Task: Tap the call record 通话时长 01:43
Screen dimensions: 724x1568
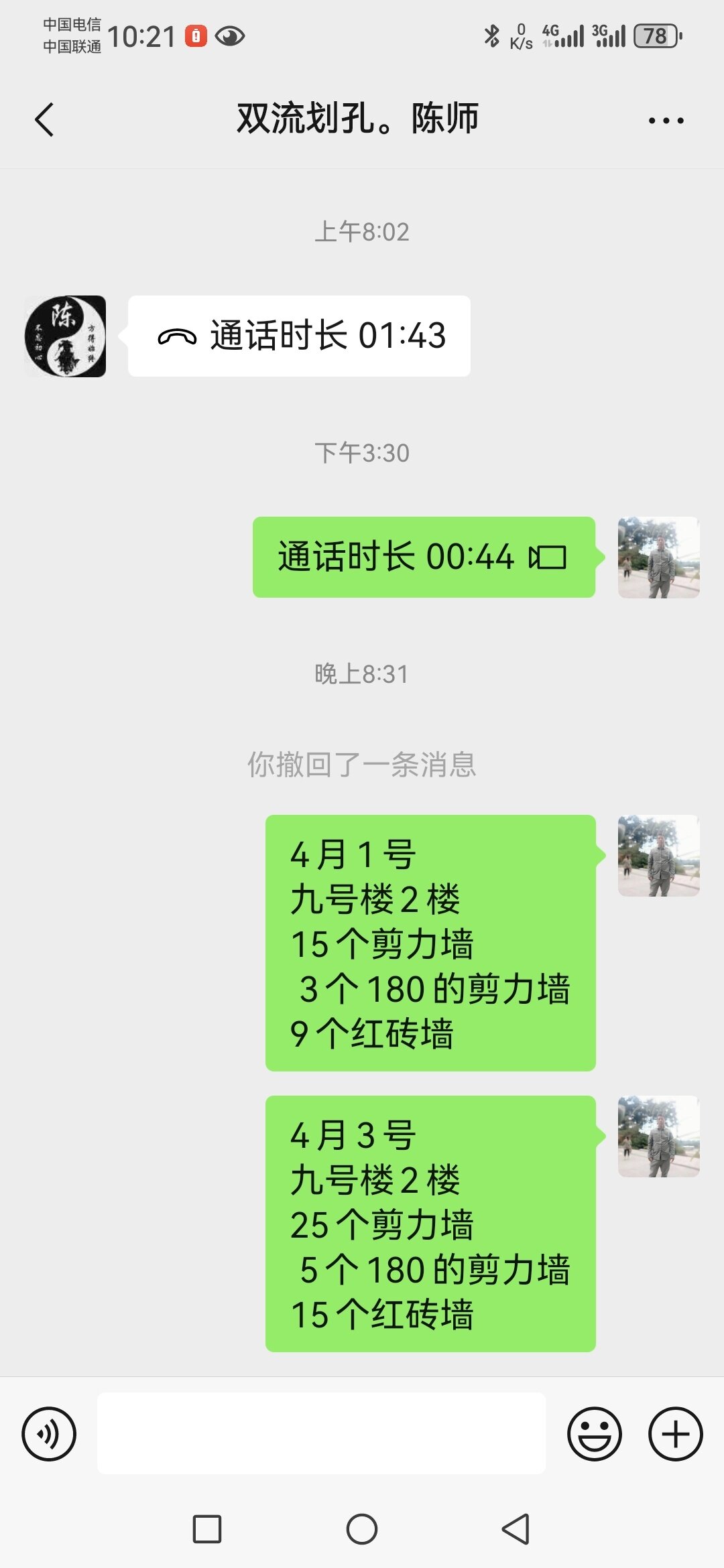Action: (x=300, y=336)
